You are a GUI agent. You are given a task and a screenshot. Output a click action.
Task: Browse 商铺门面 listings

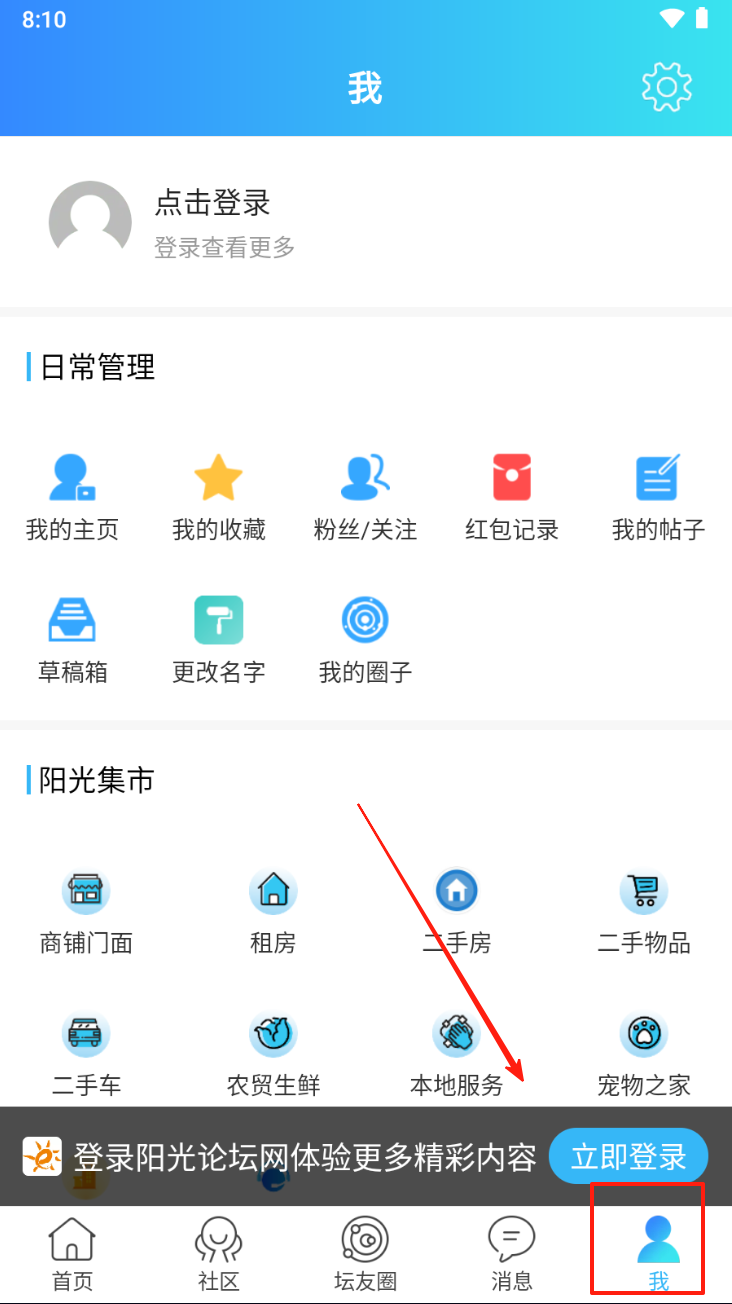86,909
